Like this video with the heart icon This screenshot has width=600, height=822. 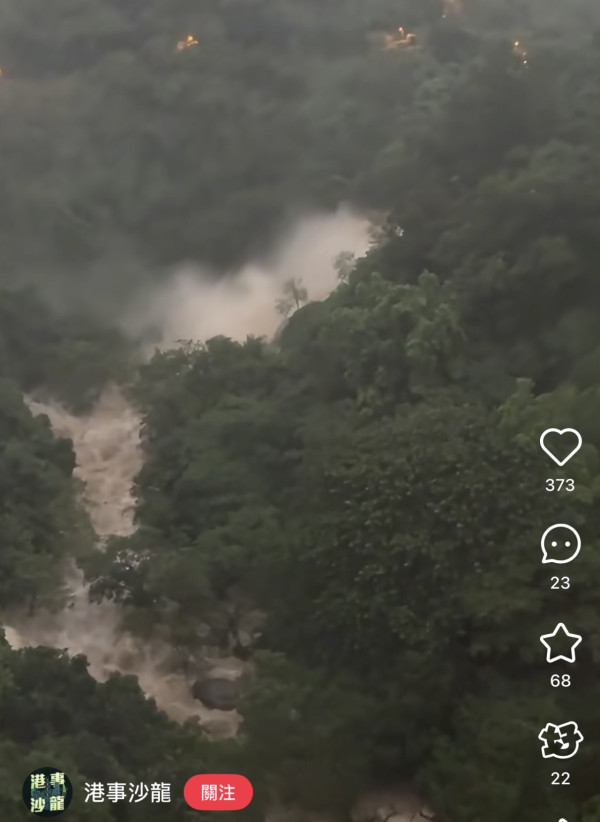[x=560, y=447]
